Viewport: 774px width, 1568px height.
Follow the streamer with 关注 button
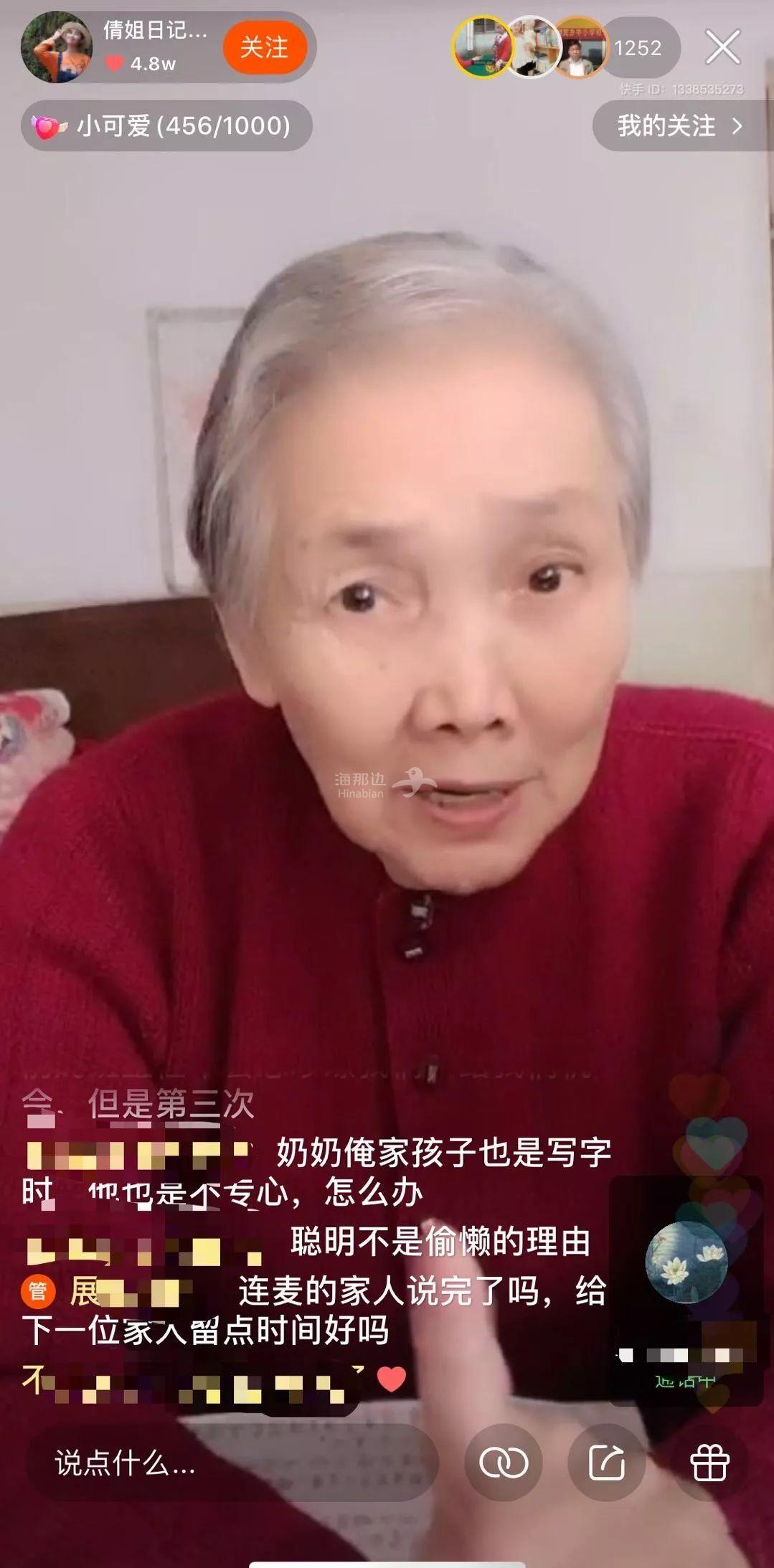click(264, 48)
